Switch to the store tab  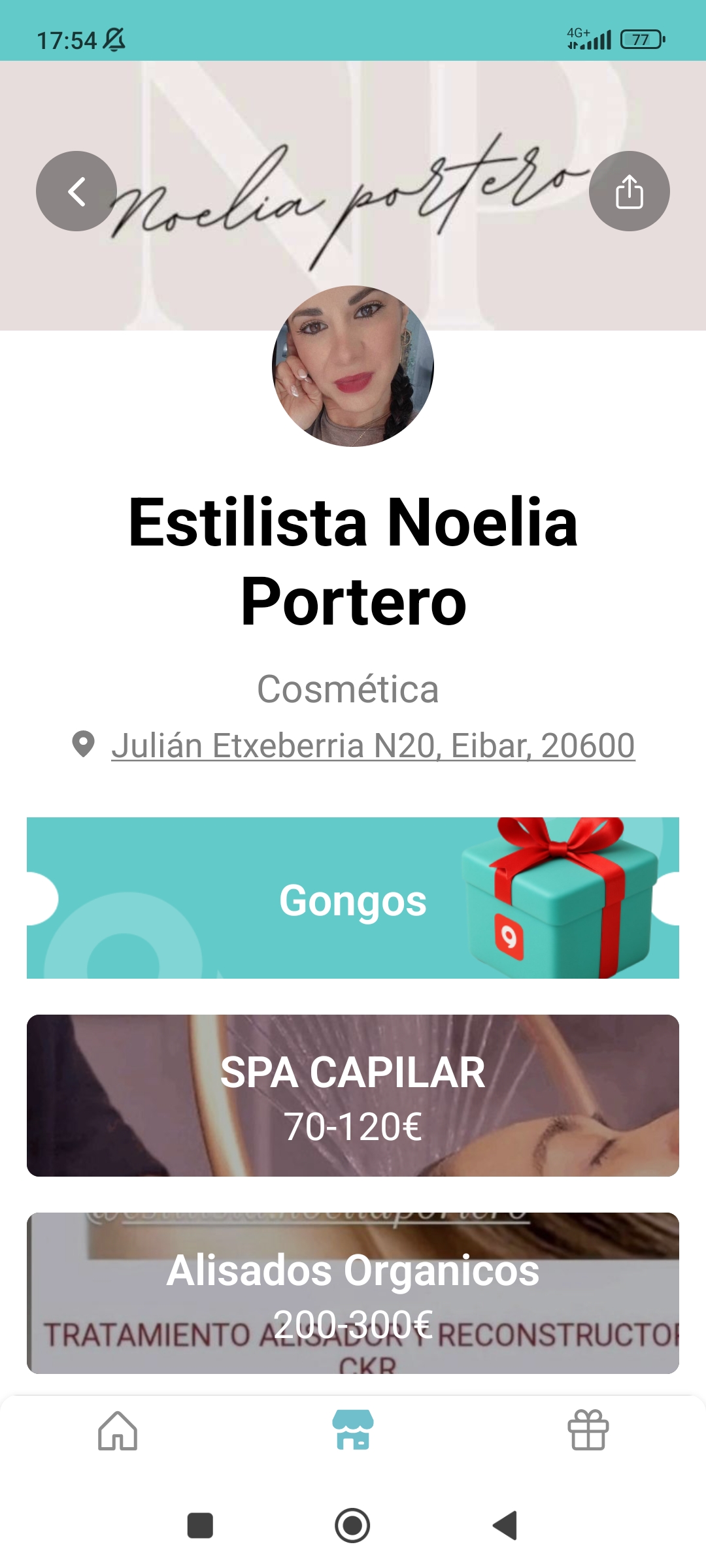pos(353,1430)
